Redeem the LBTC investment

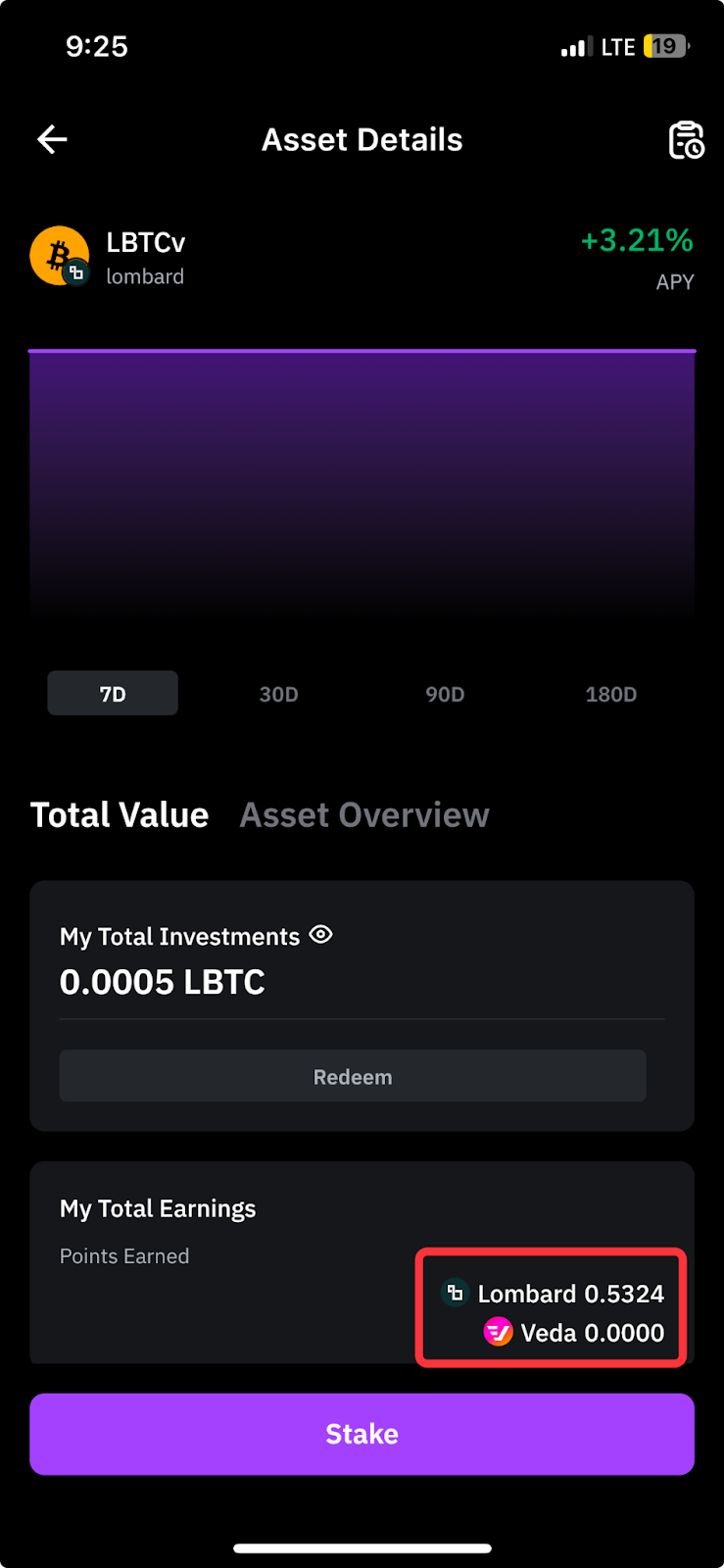353,1076
